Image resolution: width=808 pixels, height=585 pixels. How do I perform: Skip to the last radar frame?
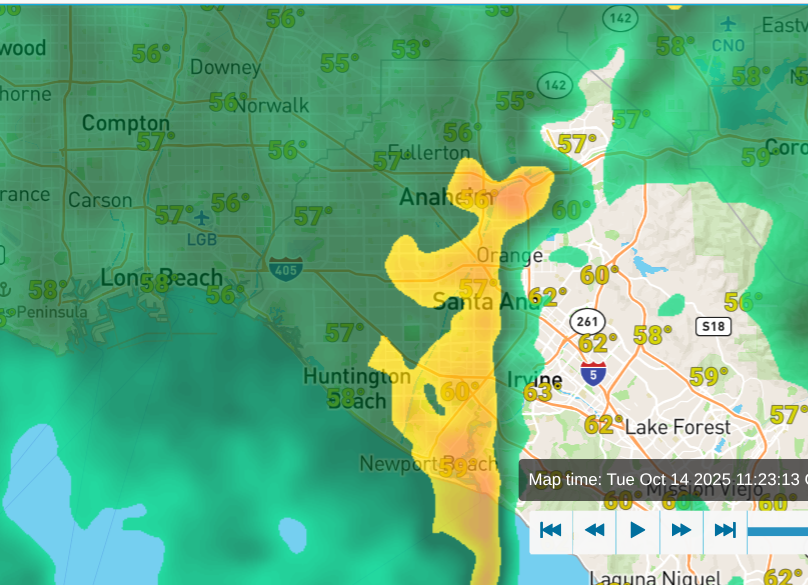coord(725,530)
